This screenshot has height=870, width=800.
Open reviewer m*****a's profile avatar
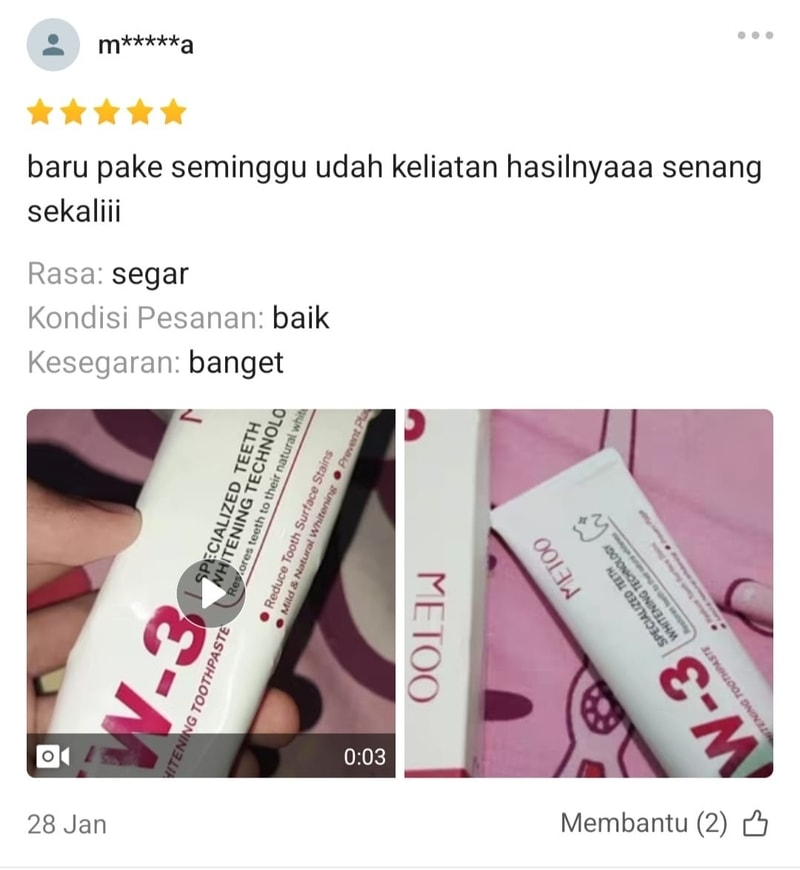pos(52,45)
